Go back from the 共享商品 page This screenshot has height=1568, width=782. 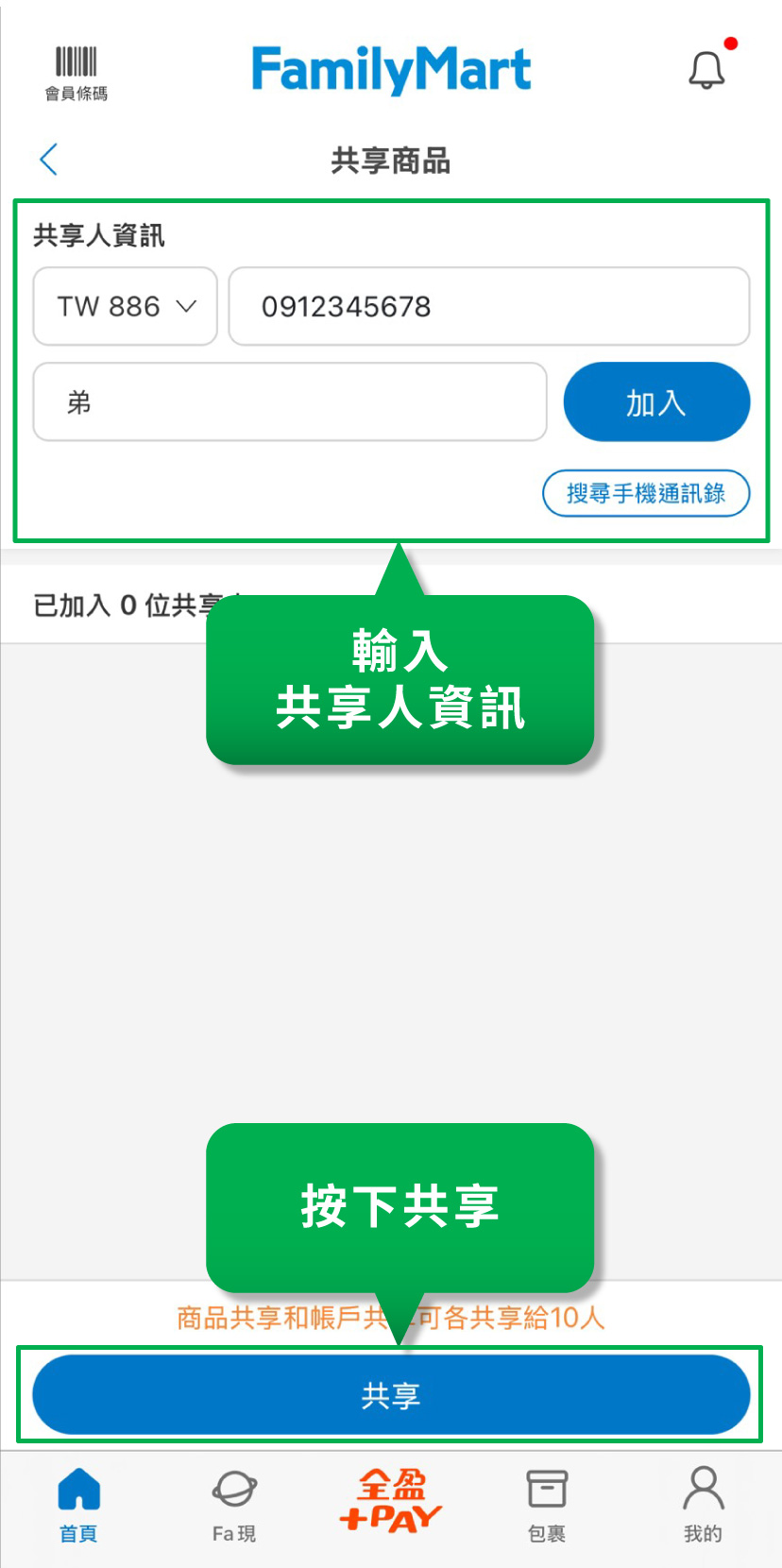[49, 160]
